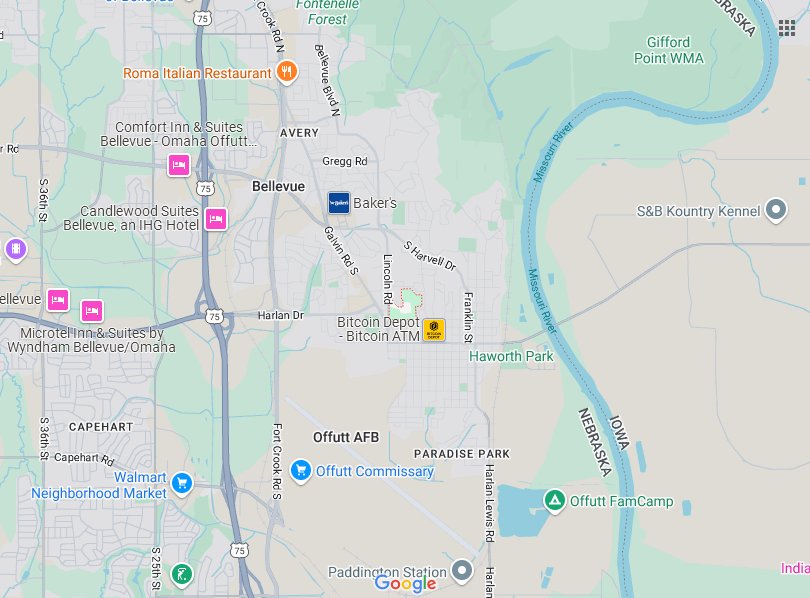Select Roma Italian Restaurant pin
Image resolution: width=810 pixels, height=598 pixels.
(287, 71)
